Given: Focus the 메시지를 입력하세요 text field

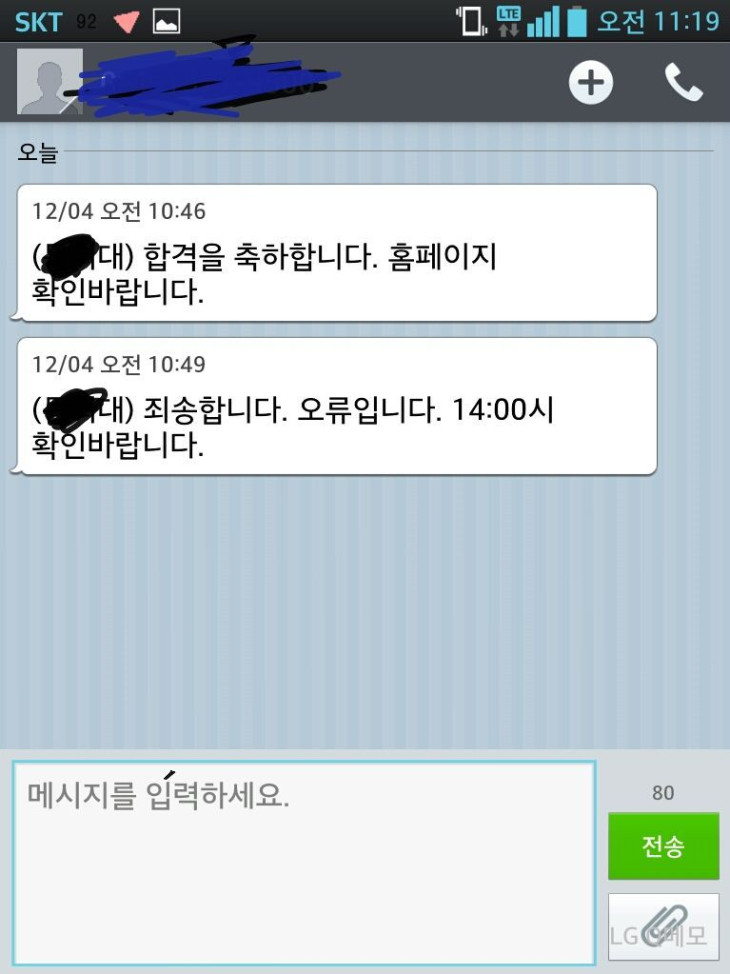Looking at the screenshot, I should pyautogui.click(x=304, y=862).
